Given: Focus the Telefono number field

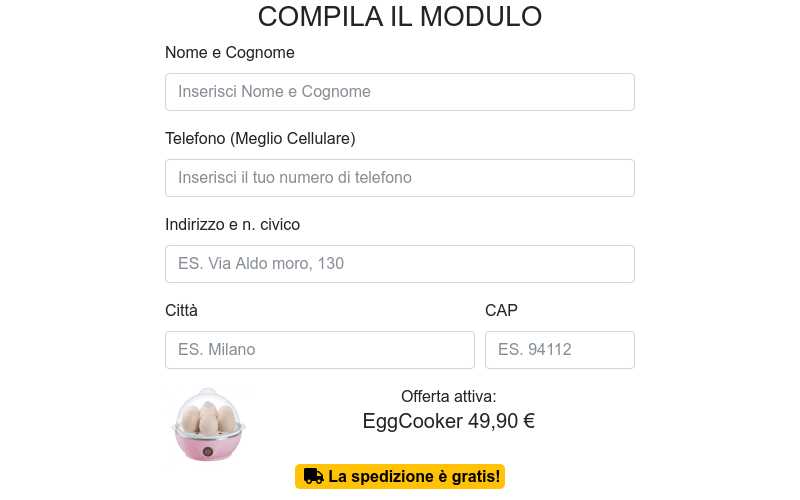Looking at the screenshot, I should point(400,178).
